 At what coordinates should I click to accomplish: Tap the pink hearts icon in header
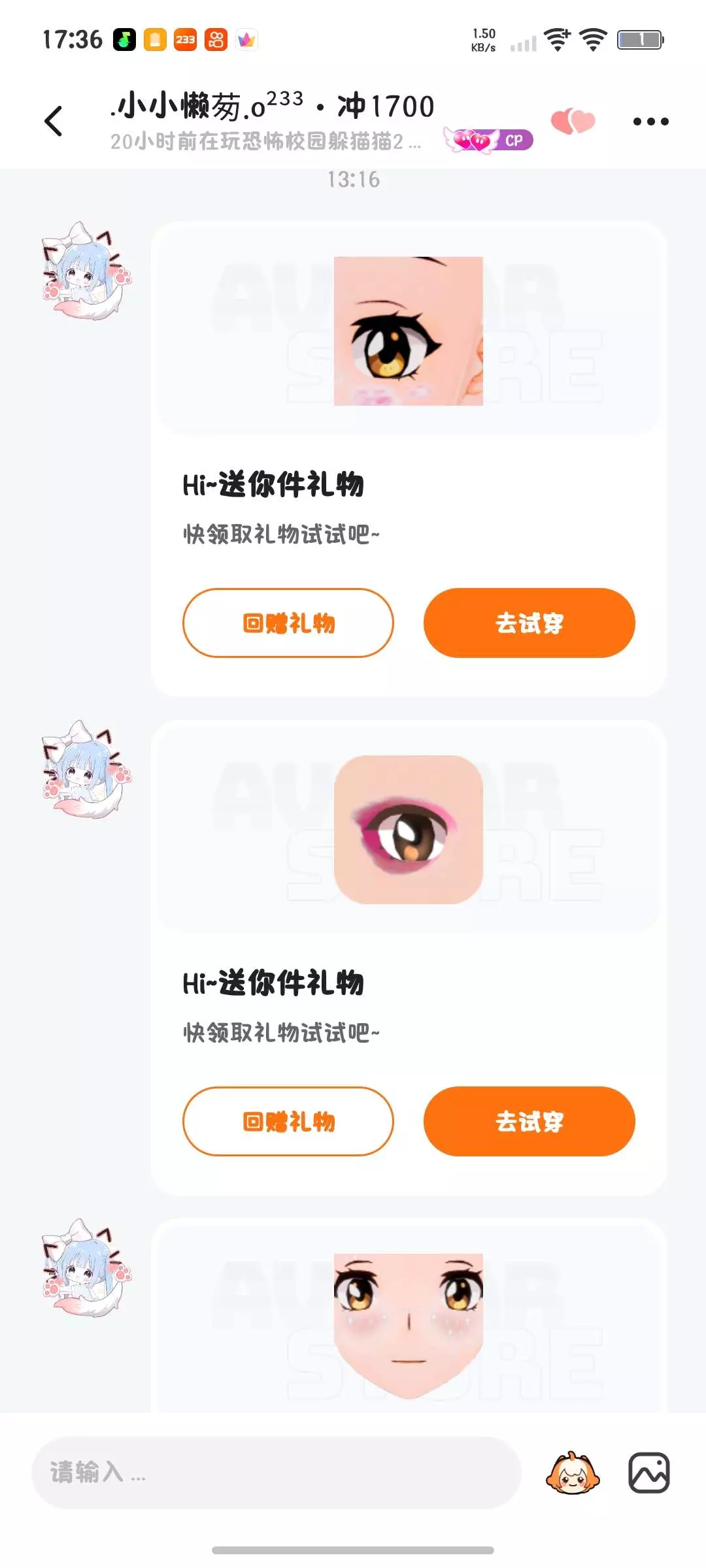[573, 122]
